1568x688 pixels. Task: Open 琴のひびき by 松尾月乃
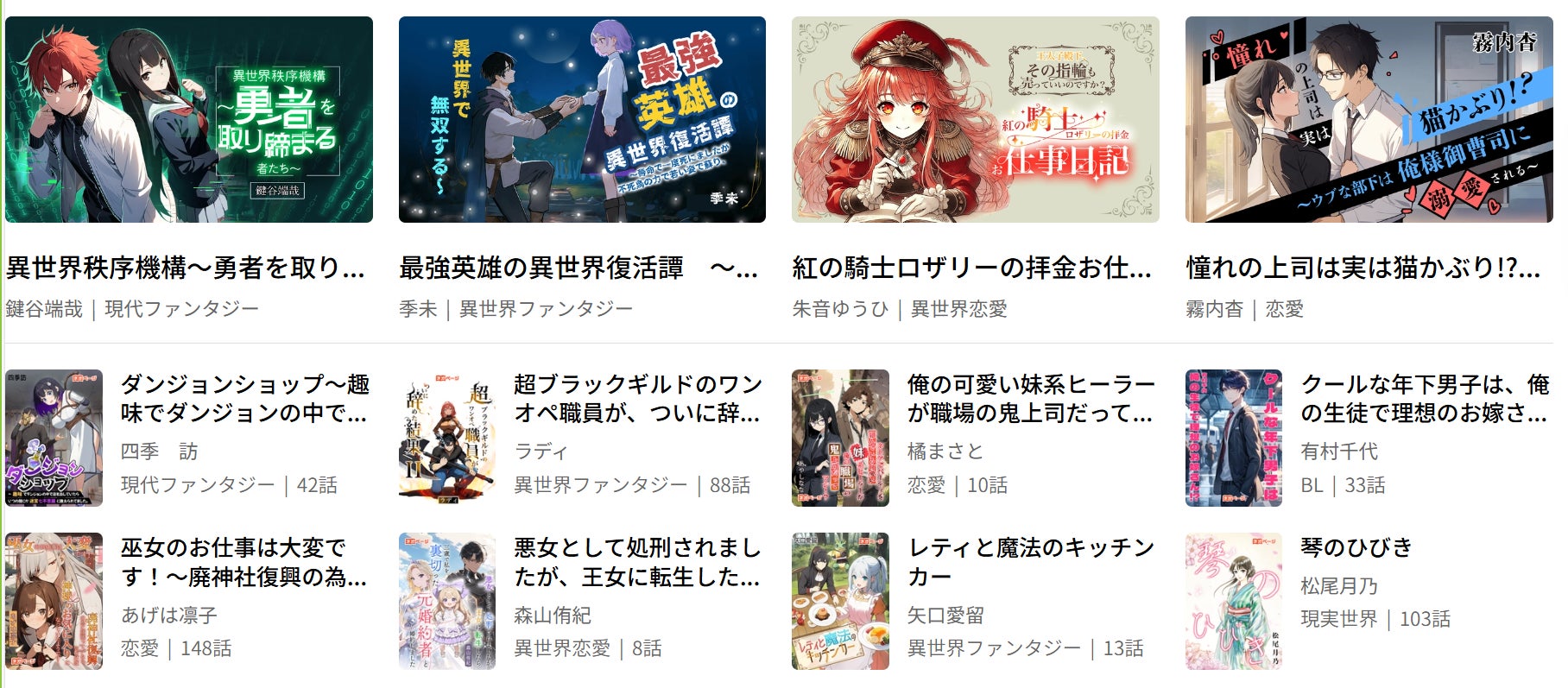(1356, 547)
